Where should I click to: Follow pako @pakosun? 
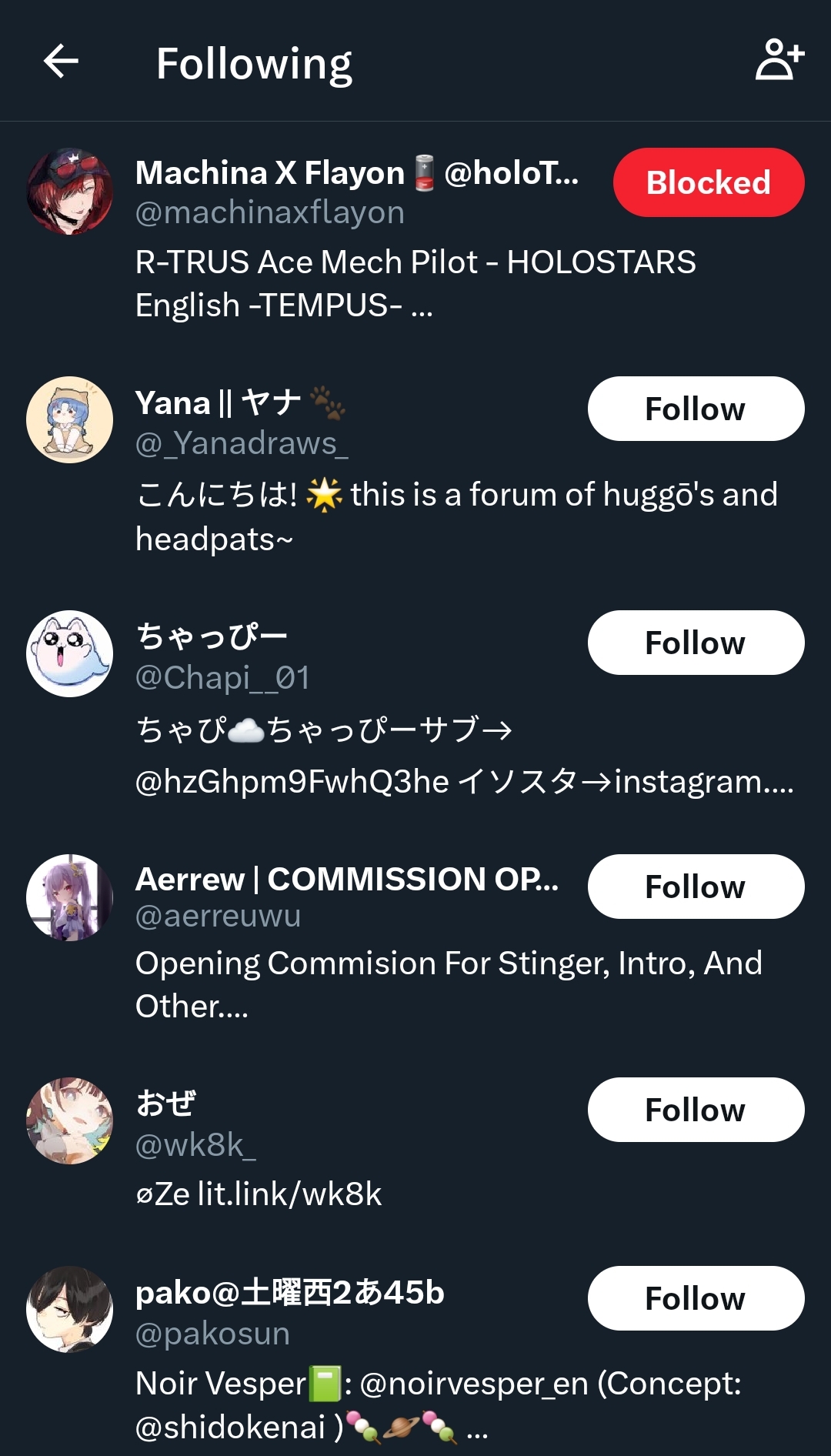[696, 1298]
